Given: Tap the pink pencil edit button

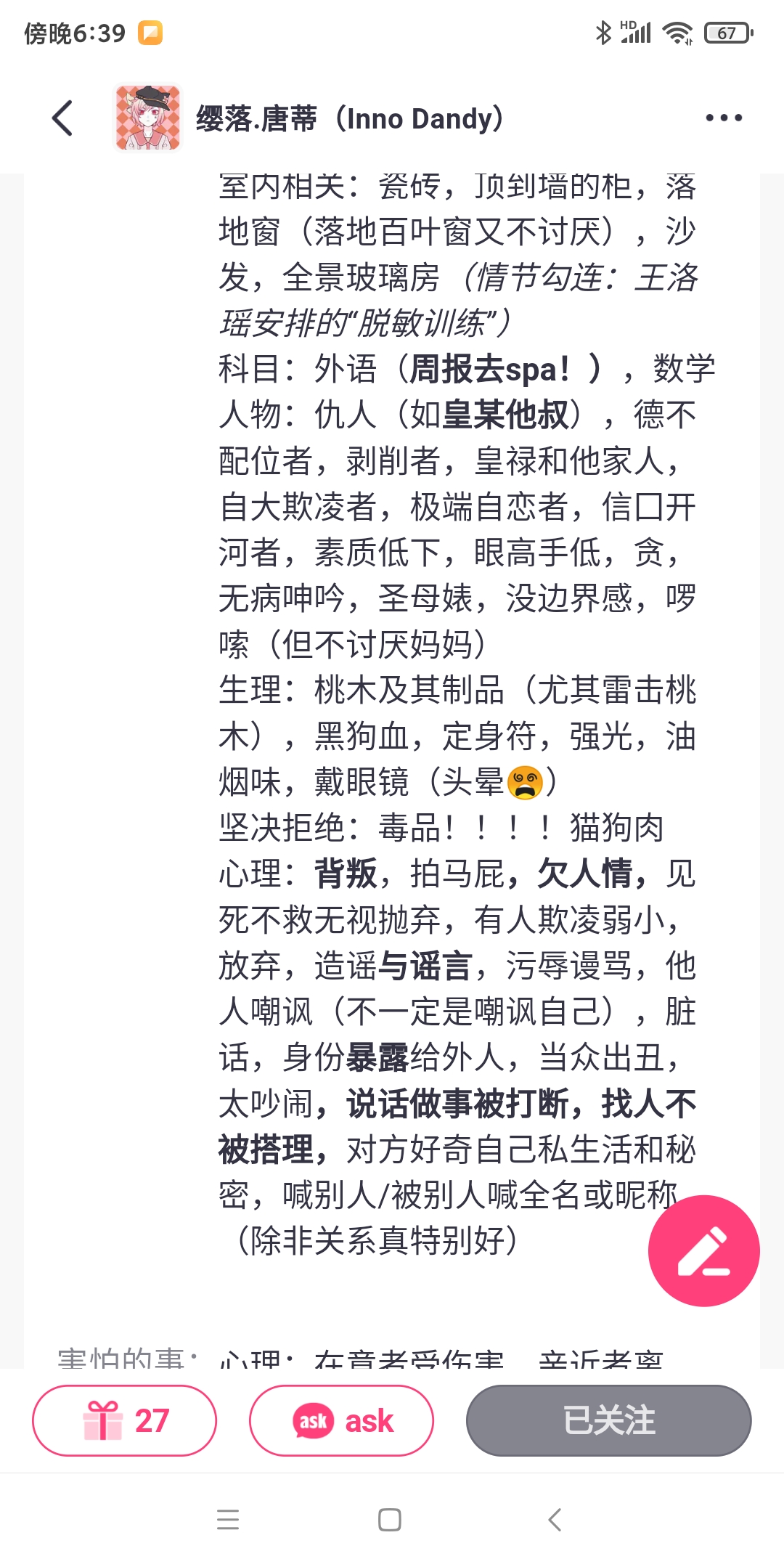Looking at the screenshot, I should pos(703,1250).
